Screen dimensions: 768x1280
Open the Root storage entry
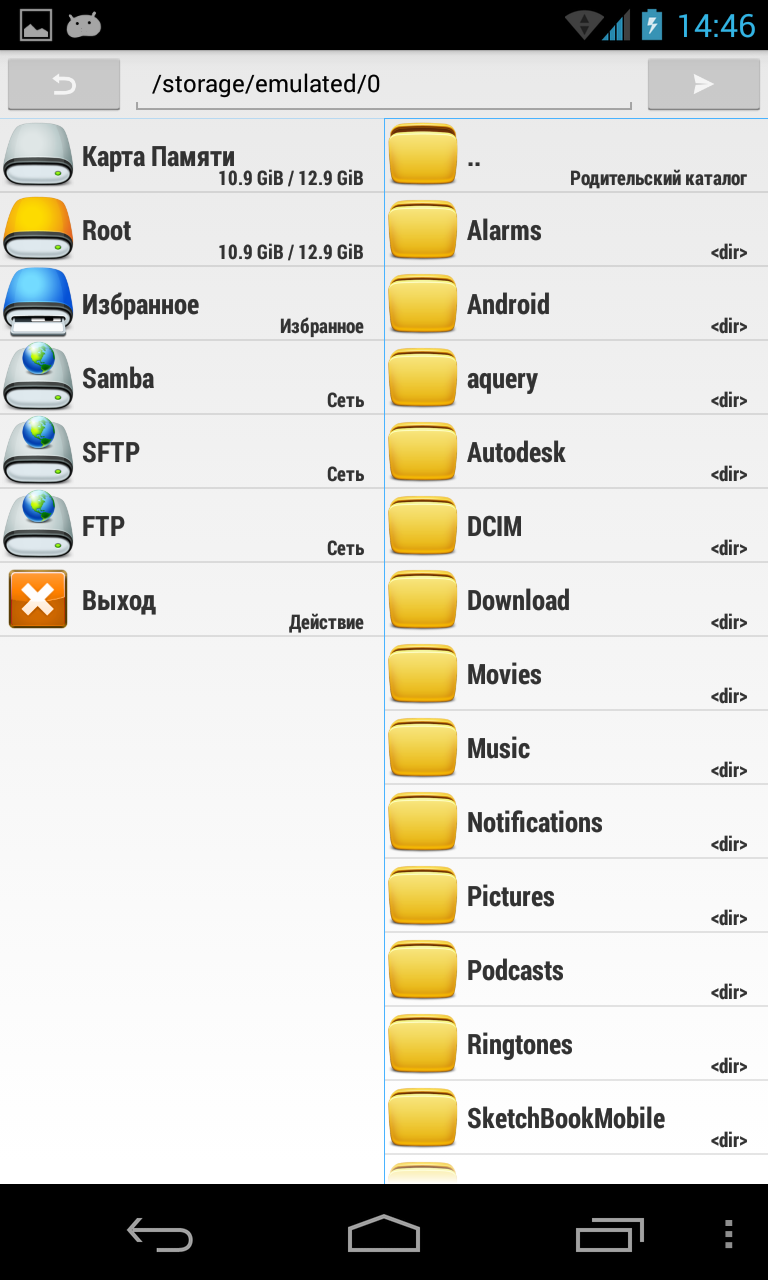(192, 230)
